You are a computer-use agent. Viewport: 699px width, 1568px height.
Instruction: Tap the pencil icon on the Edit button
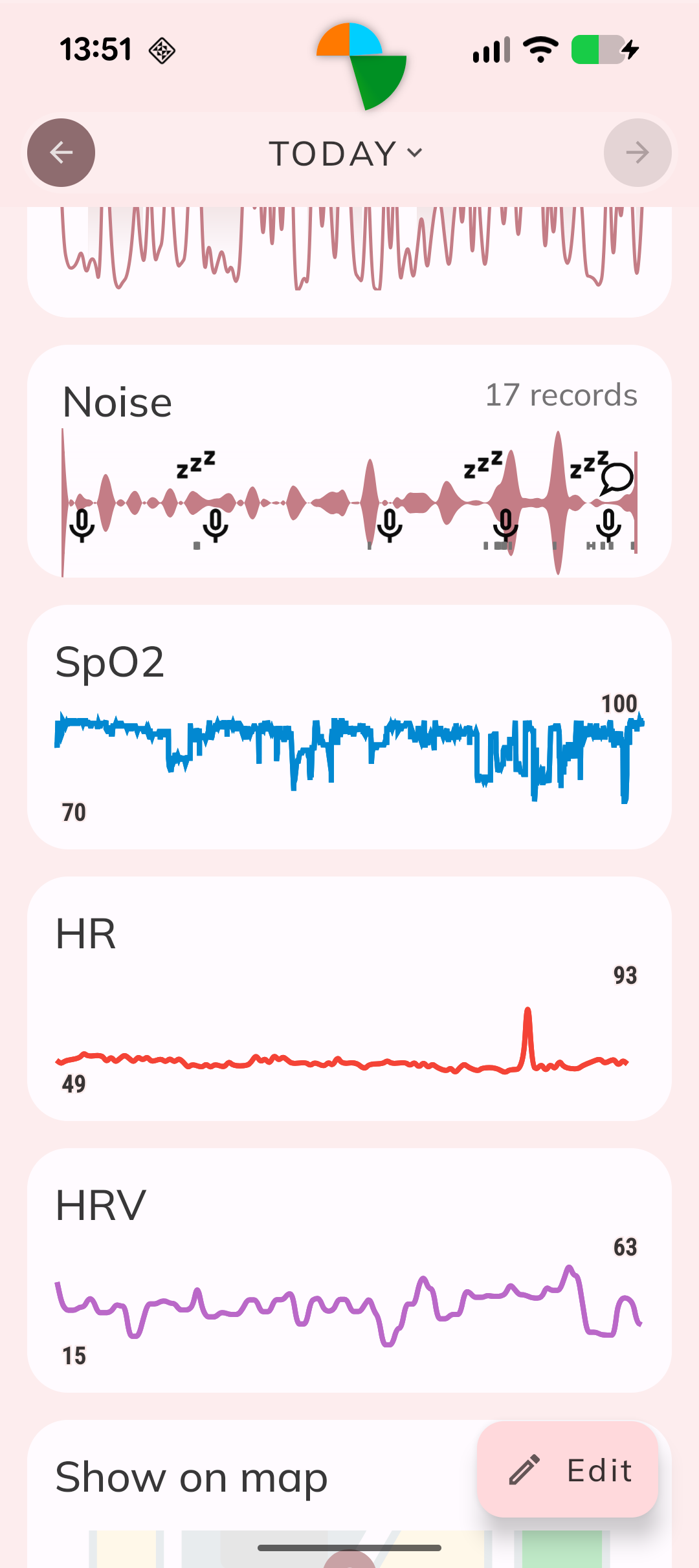coord(524,1470)
